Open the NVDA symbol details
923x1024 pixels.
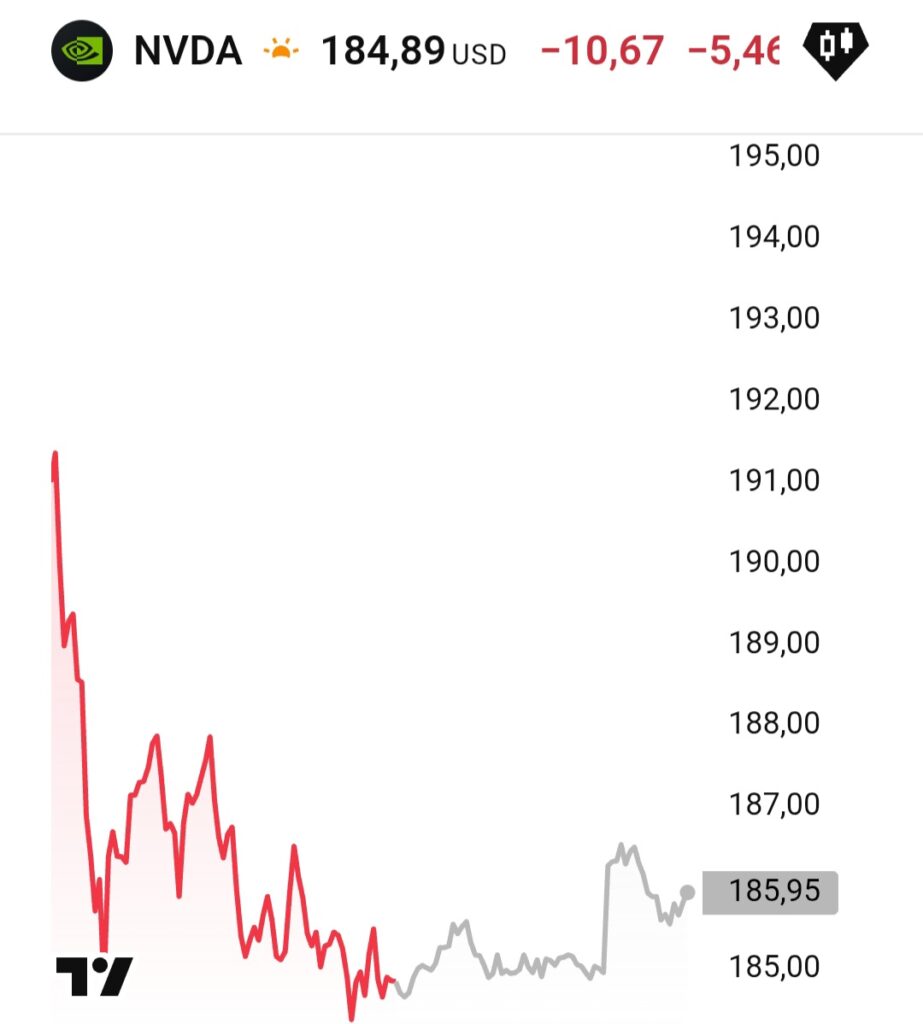(187, 50)
